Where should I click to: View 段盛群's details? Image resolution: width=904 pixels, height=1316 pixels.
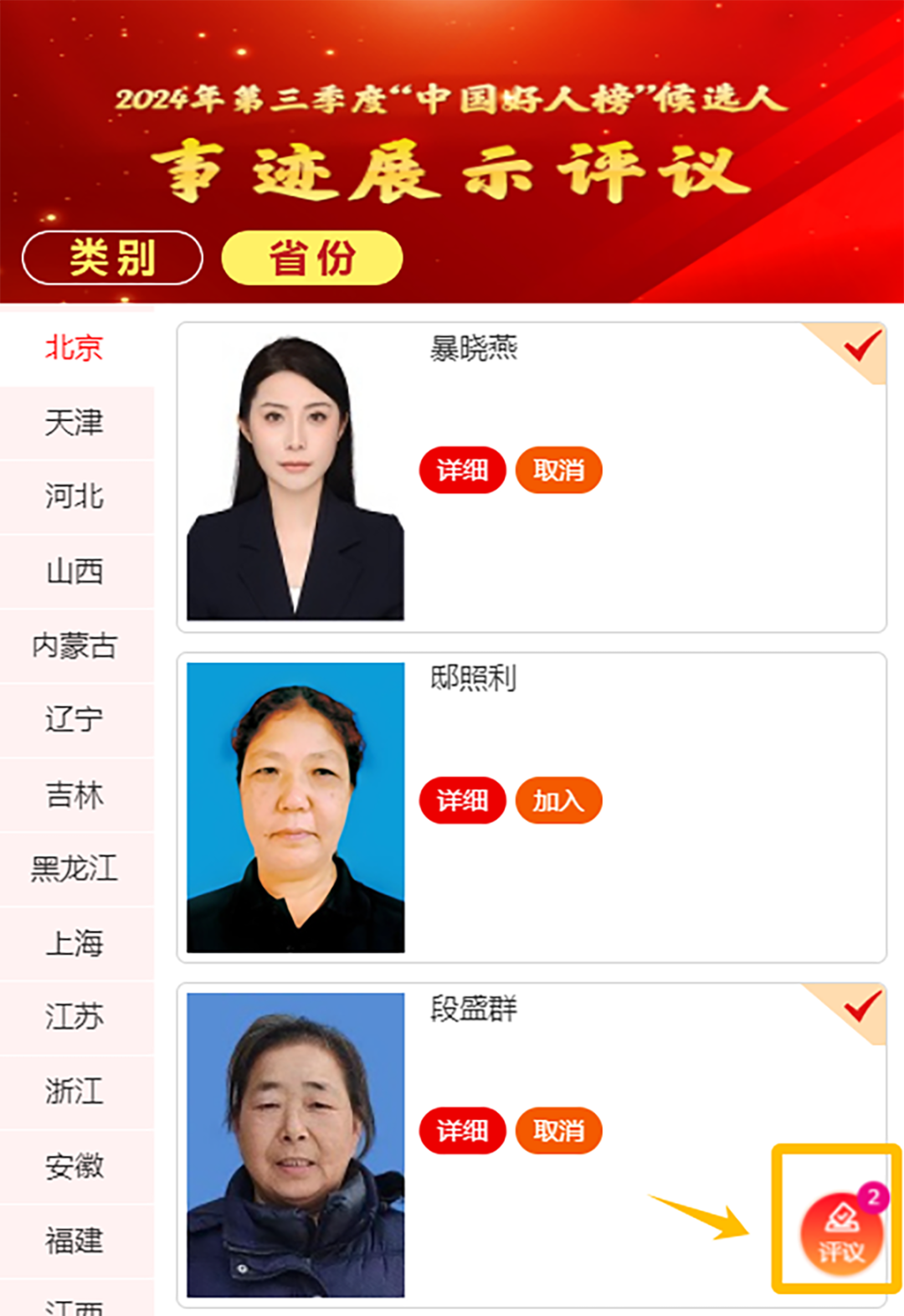tap(462, 1130)
